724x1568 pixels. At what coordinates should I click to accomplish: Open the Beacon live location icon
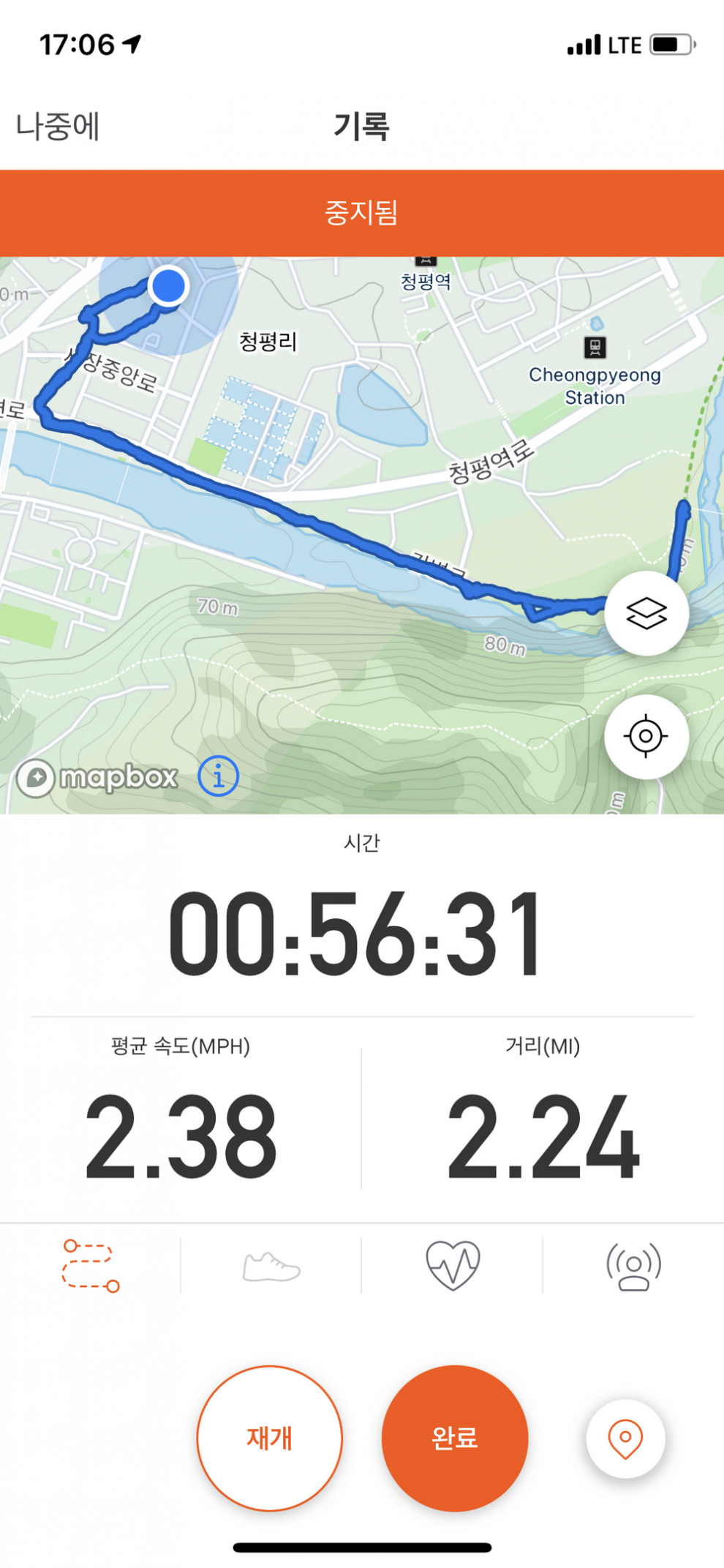click(633, 1266)
